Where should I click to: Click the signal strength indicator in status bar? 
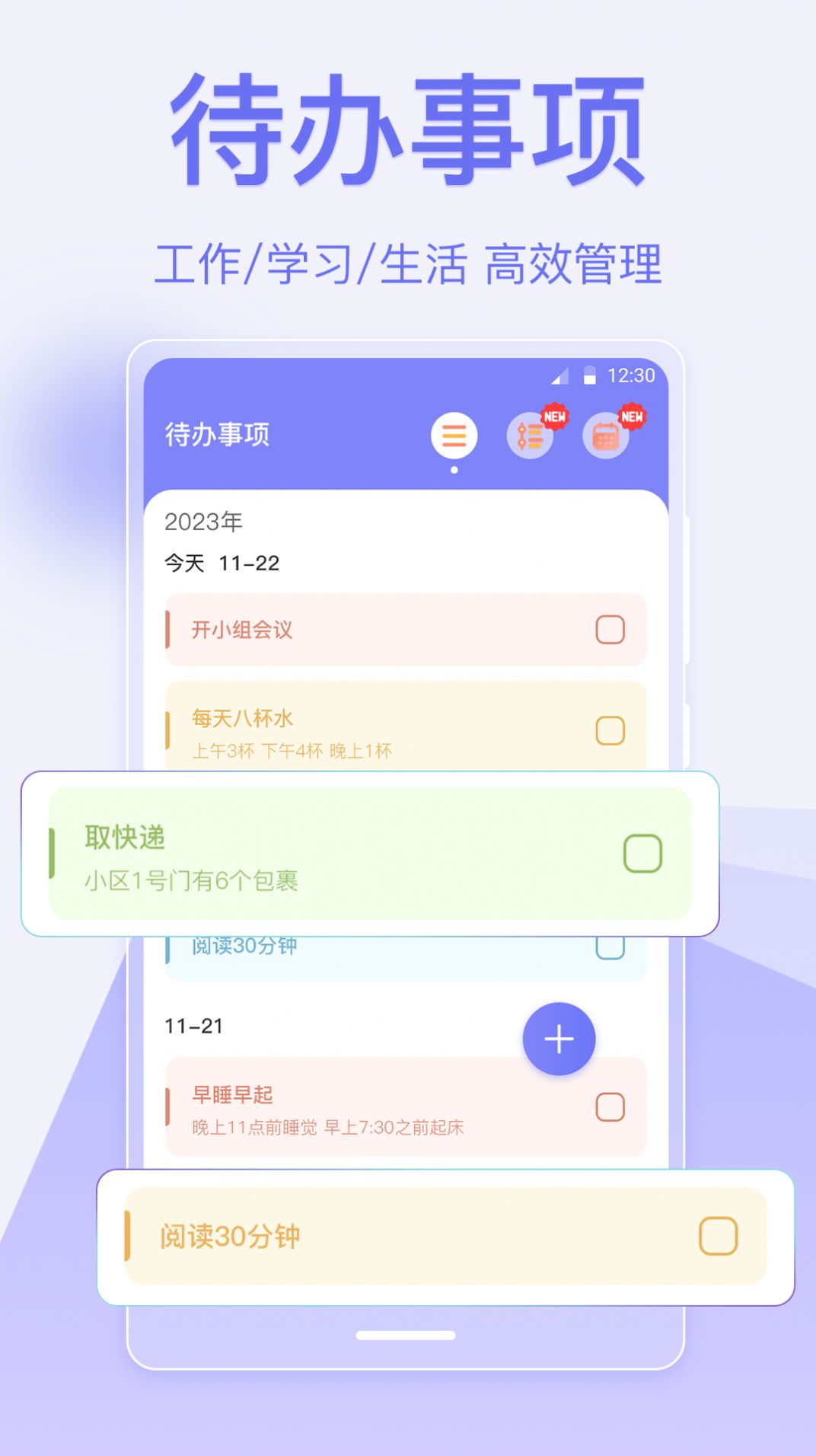click(562, 374)
